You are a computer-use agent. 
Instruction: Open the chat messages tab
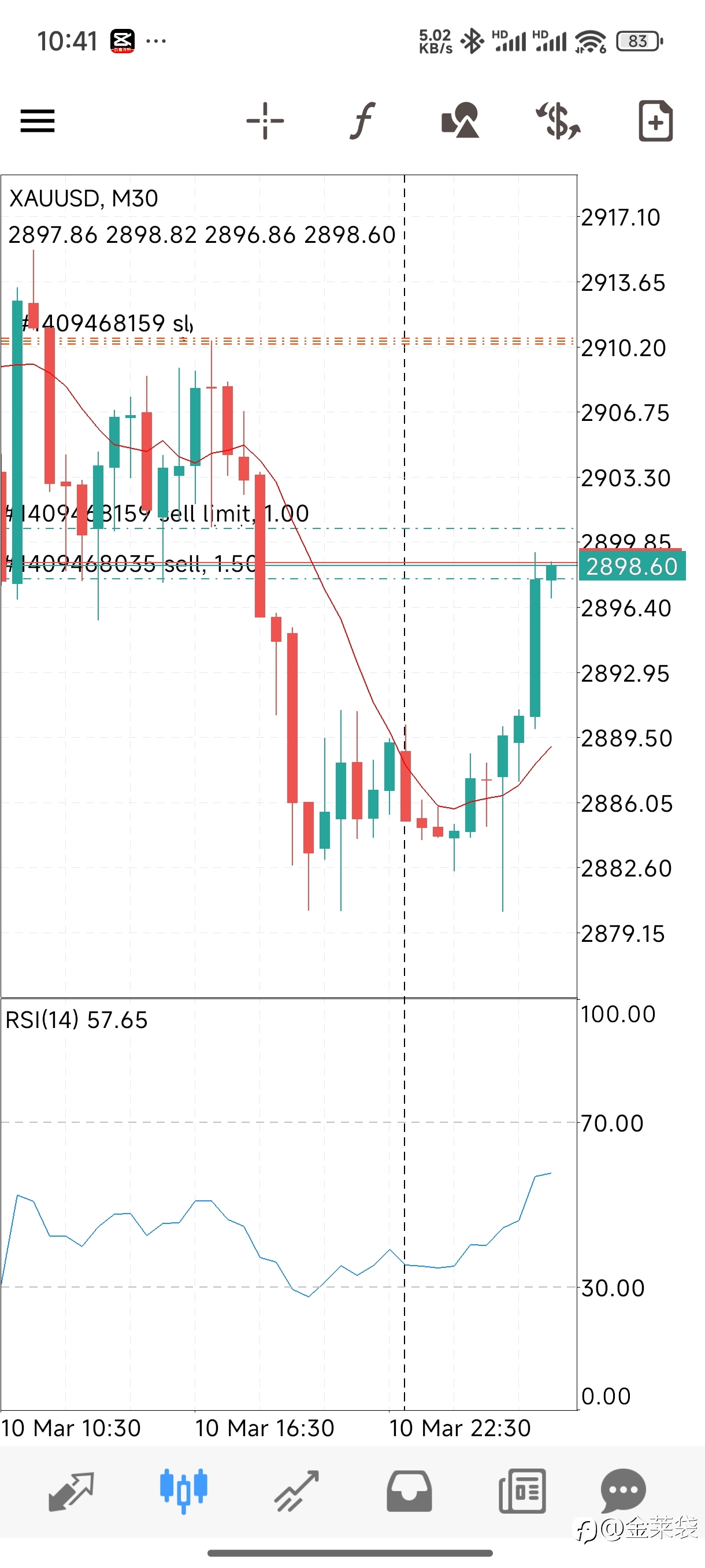click(623, 1491)
